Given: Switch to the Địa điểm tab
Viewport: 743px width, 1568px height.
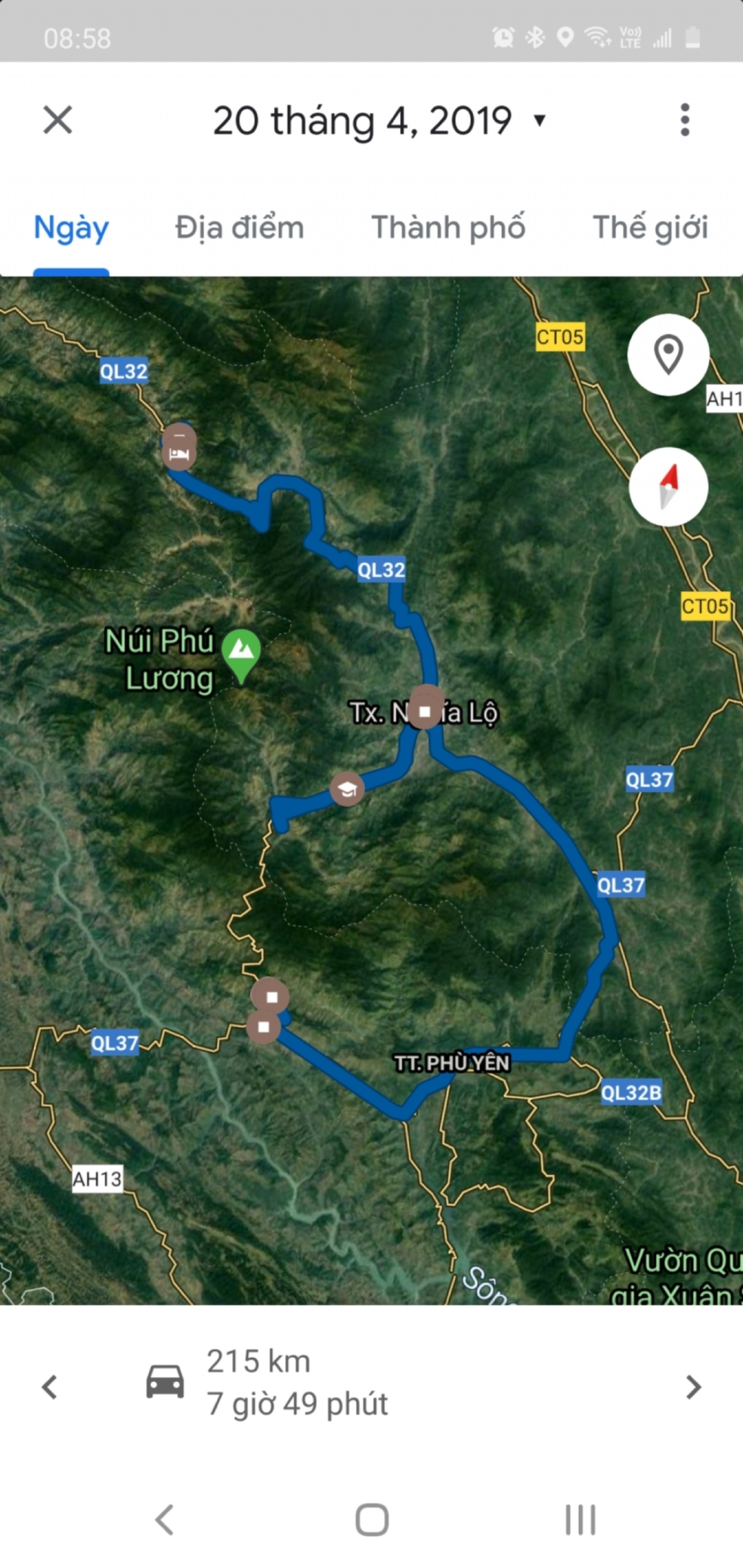Looking at the screenshot, I should (239, 227).
